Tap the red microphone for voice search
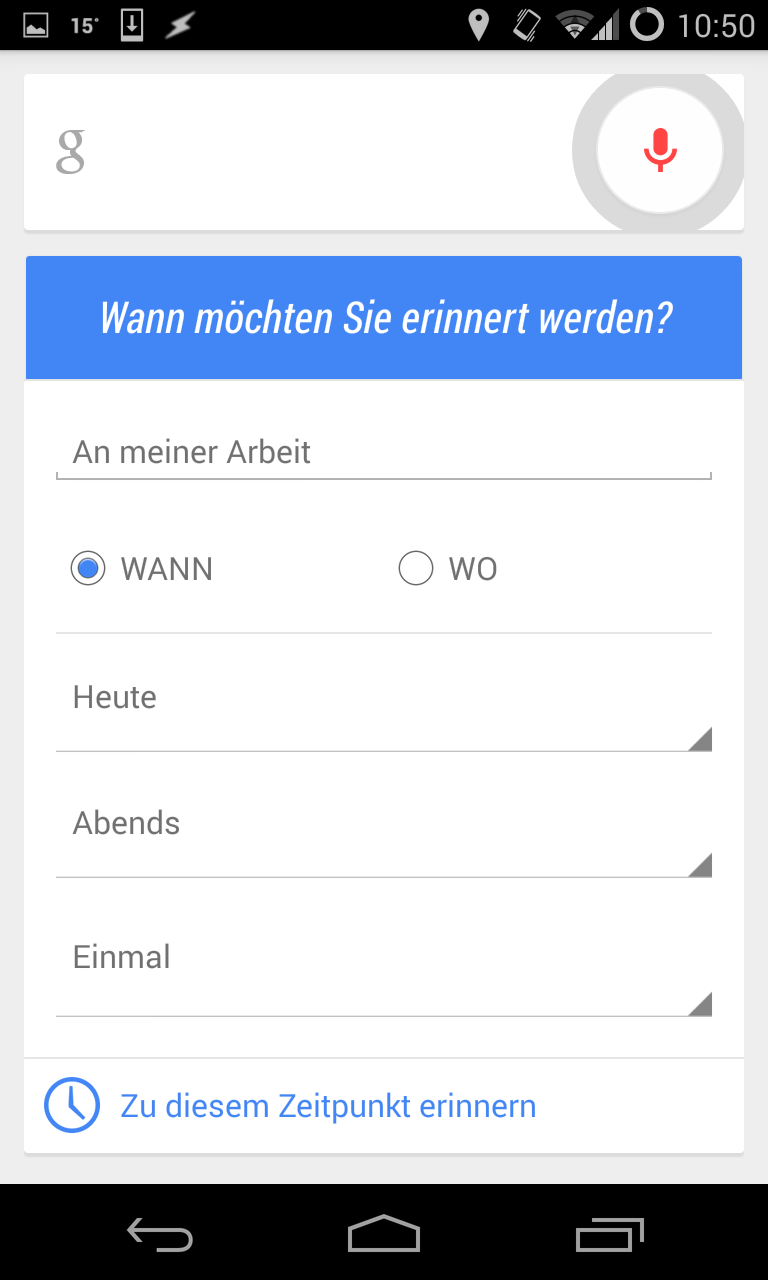Screen dimensions: 768x1280 (x=659, y=151)
